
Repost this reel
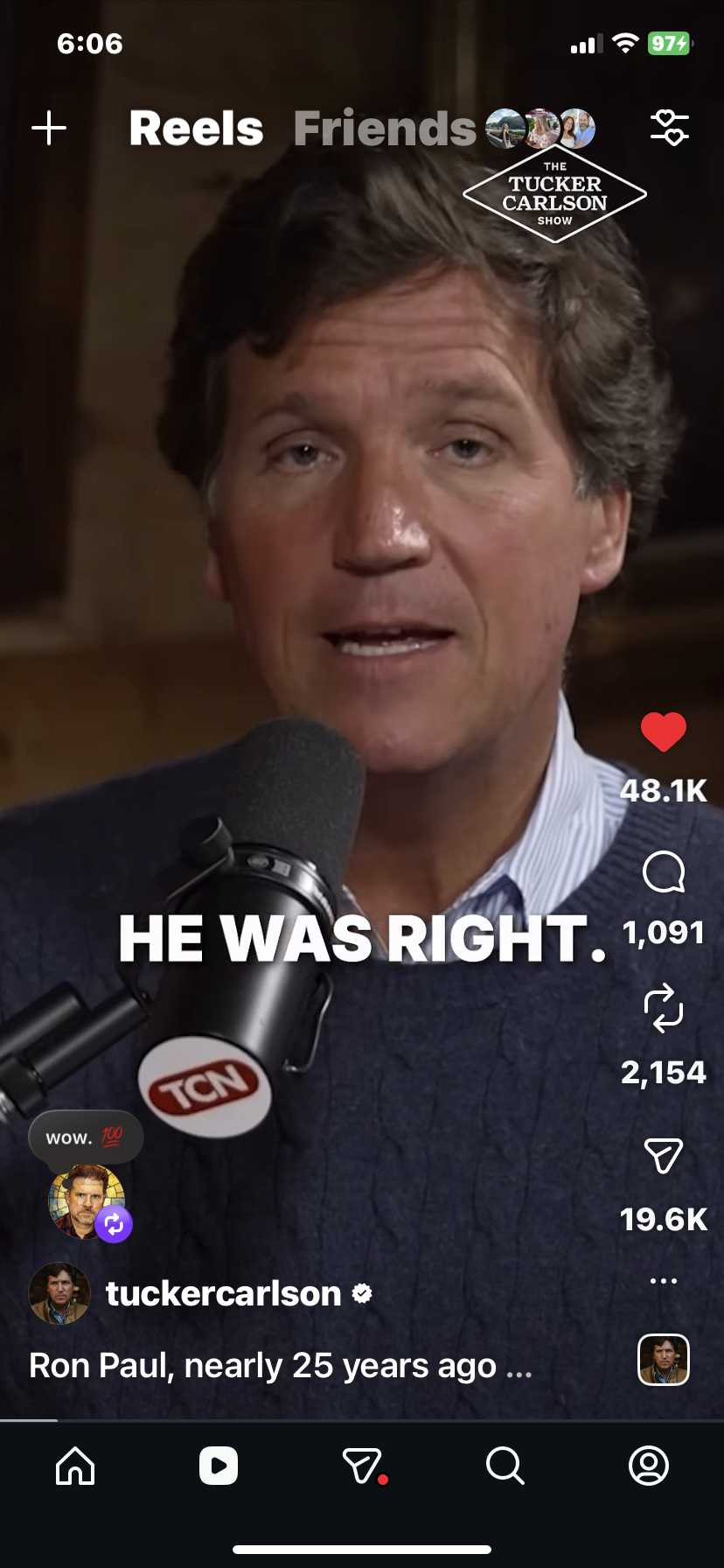tap(664, 1008)
